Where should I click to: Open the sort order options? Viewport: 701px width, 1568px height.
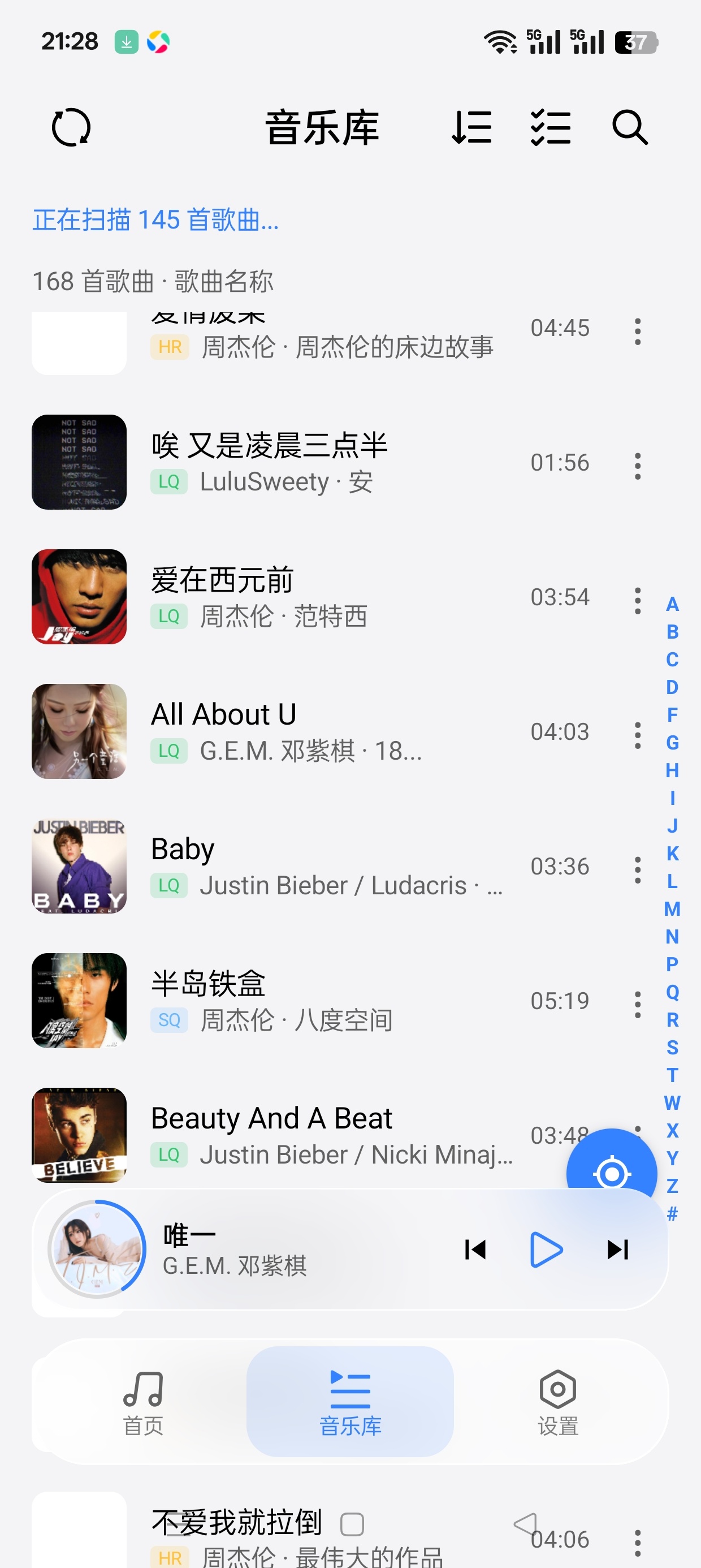coord(471,128)
